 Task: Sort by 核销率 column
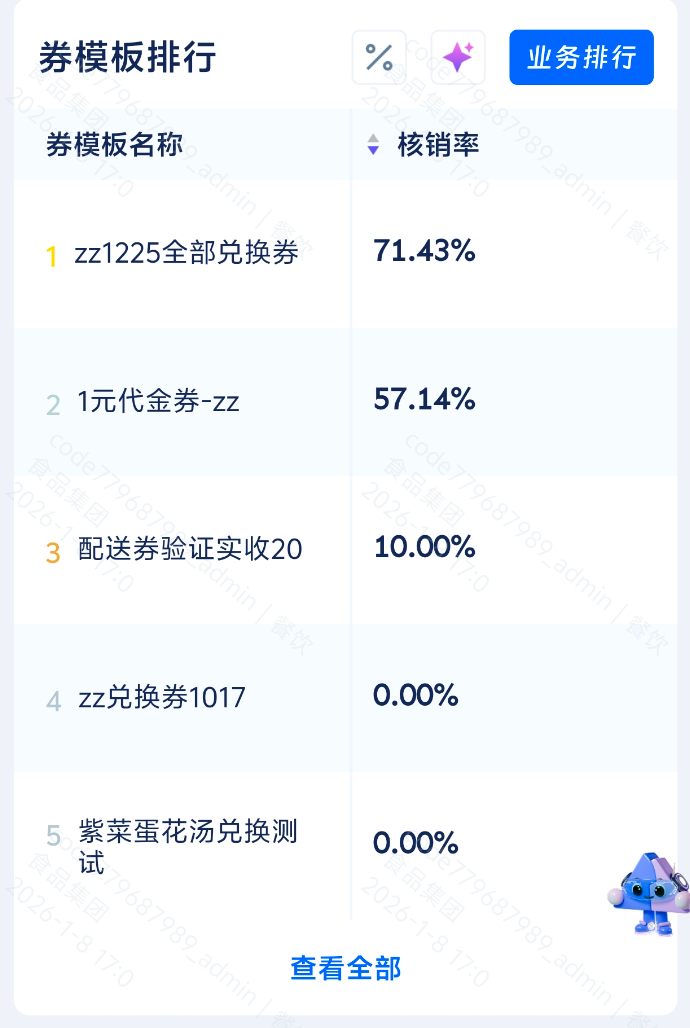(423, 145)
